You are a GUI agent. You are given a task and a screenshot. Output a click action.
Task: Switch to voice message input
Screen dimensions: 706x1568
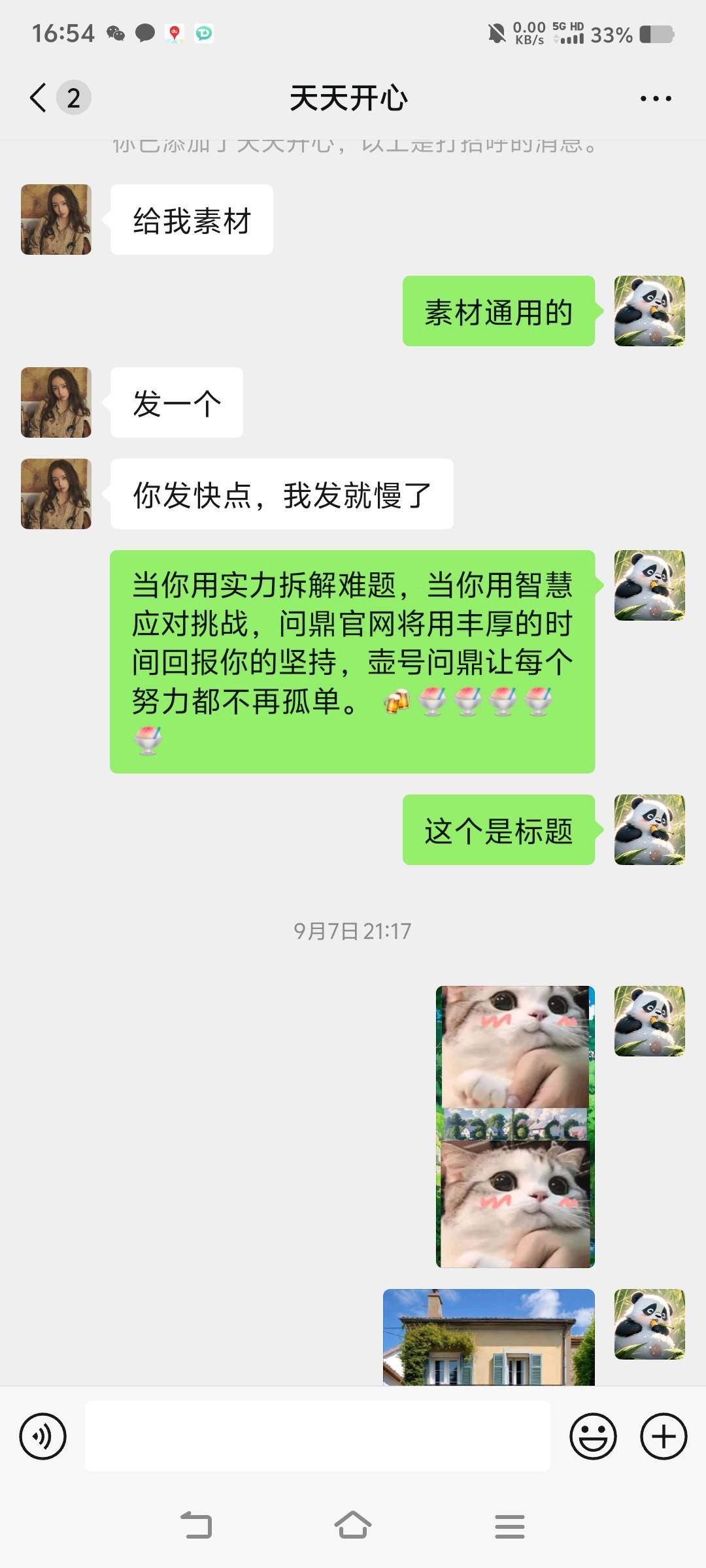pyautogui.click(x=43, y=1436)
